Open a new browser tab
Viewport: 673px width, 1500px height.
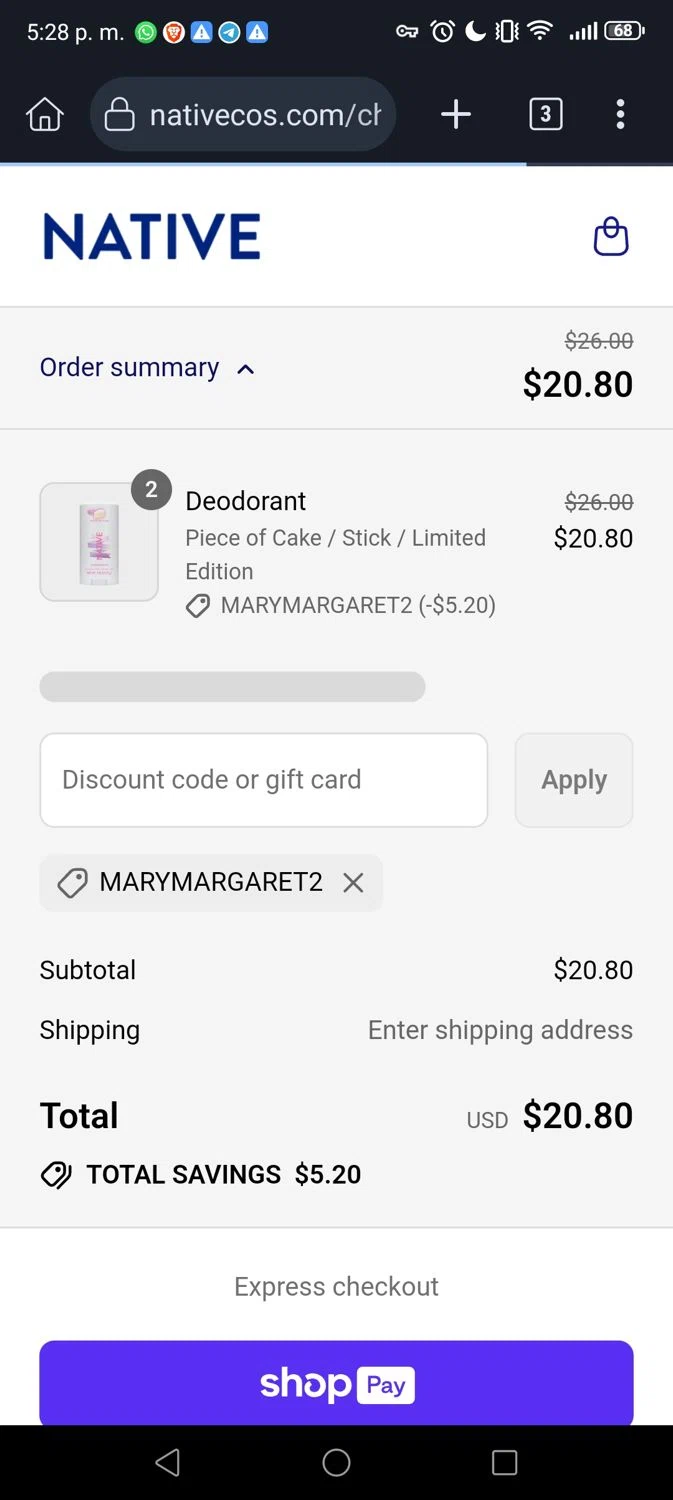pyautogui.click(x=456, y=115)
